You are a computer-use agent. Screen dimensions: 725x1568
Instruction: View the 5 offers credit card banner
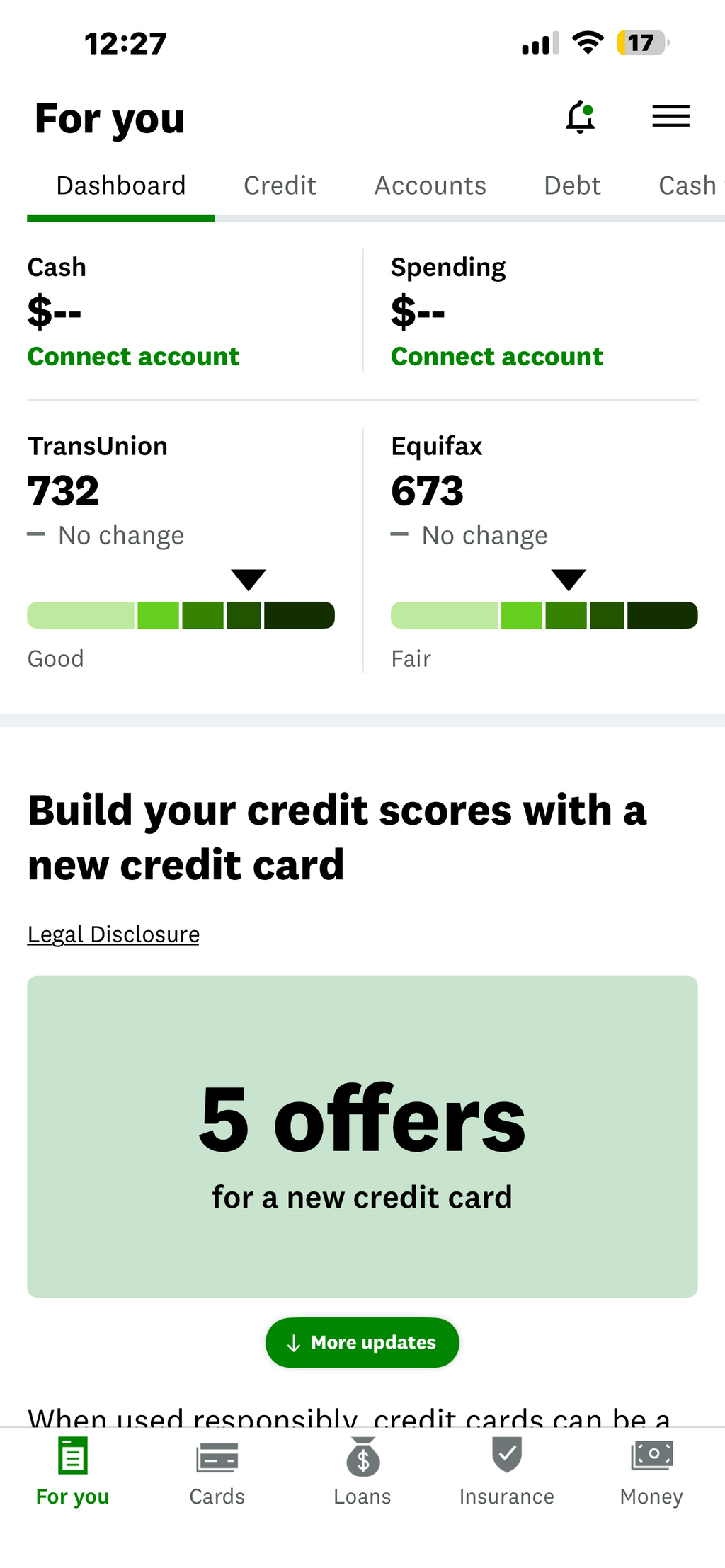click(x=362, y=1136)
